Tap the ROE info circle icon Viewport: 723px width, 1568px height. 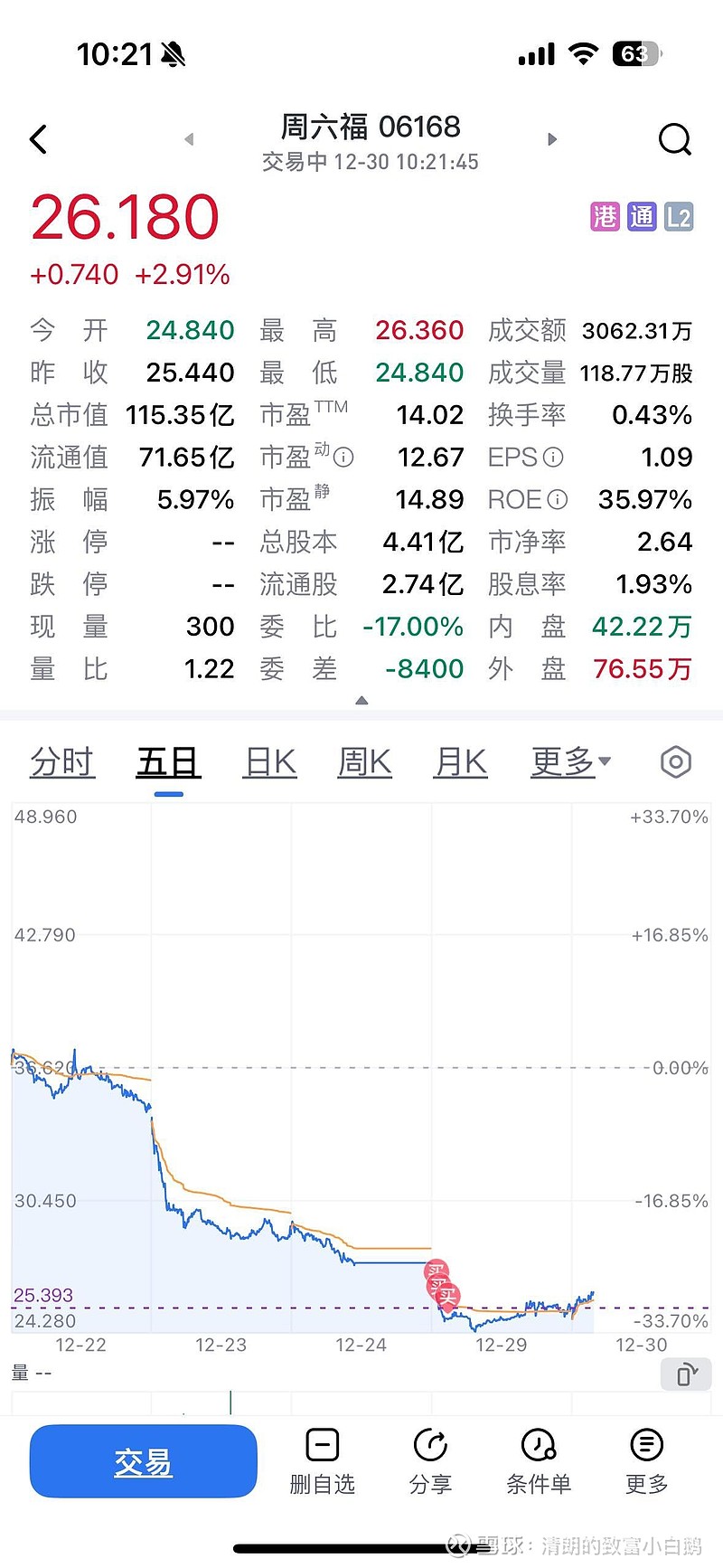pyautogui.click(x=559, y=499)
